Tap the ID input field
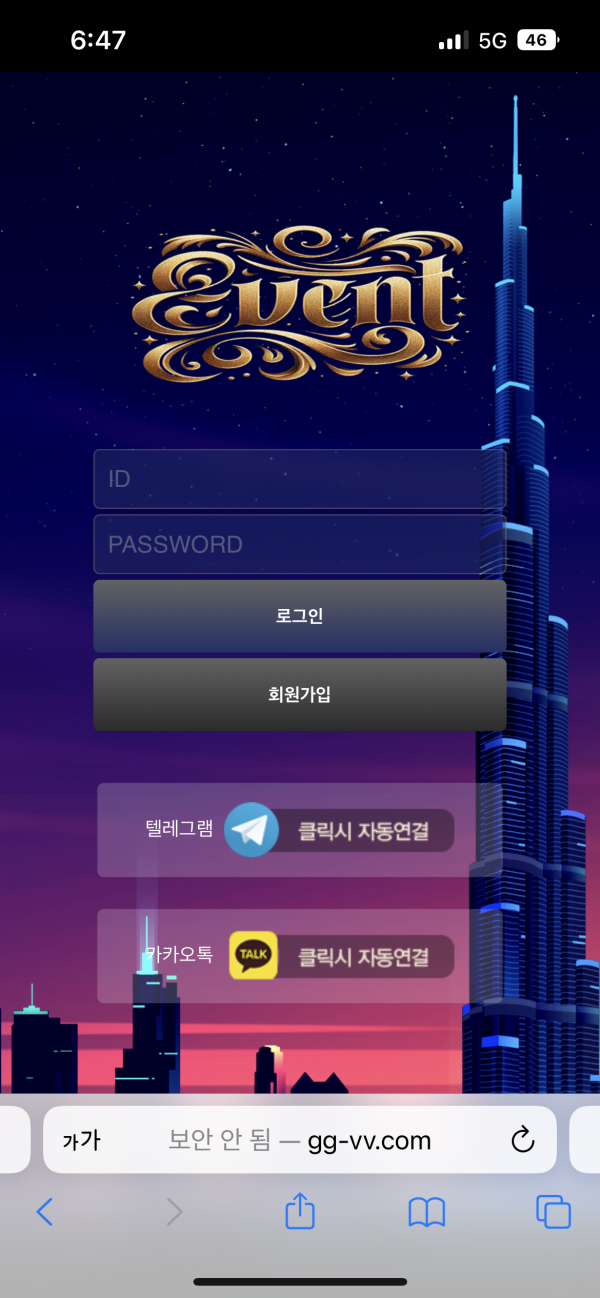600x1298 pixels. pos(300,479)
